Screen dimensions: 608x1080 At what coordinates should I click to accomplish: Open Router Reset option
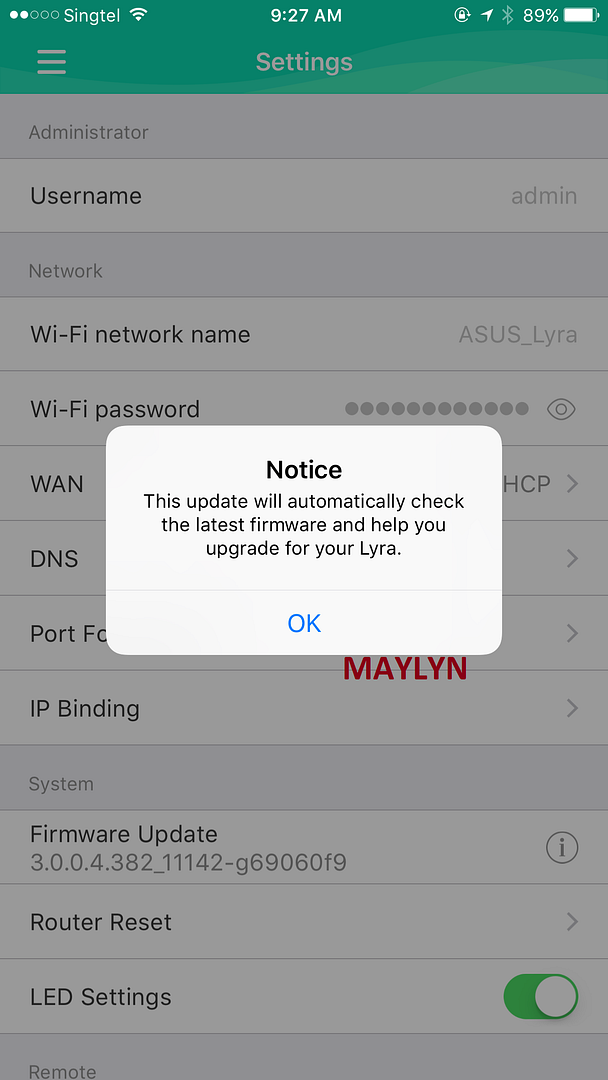coord(304,922)
